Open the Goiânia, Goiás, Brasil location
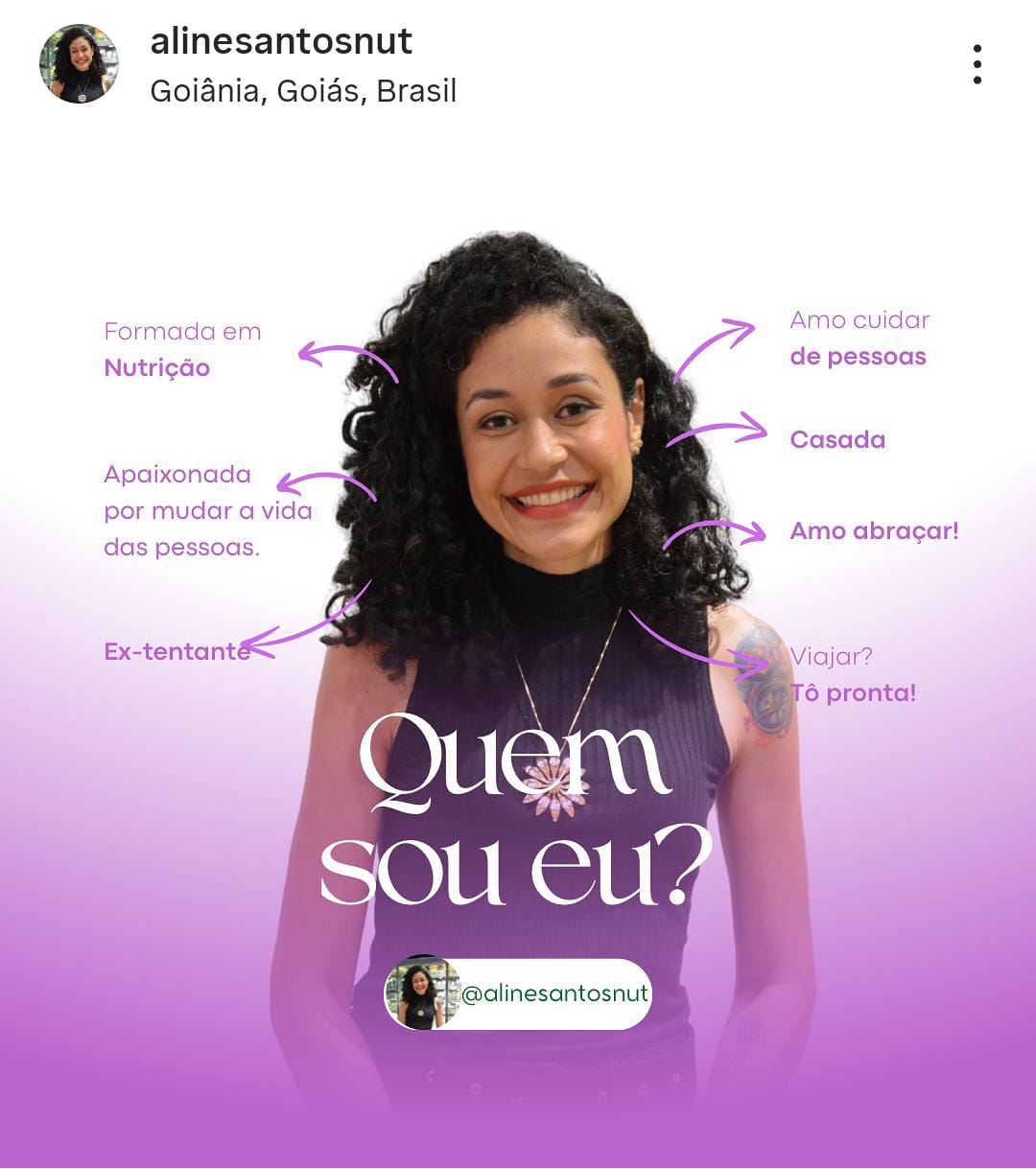The image size is (1036, 1169). [303, 91]
